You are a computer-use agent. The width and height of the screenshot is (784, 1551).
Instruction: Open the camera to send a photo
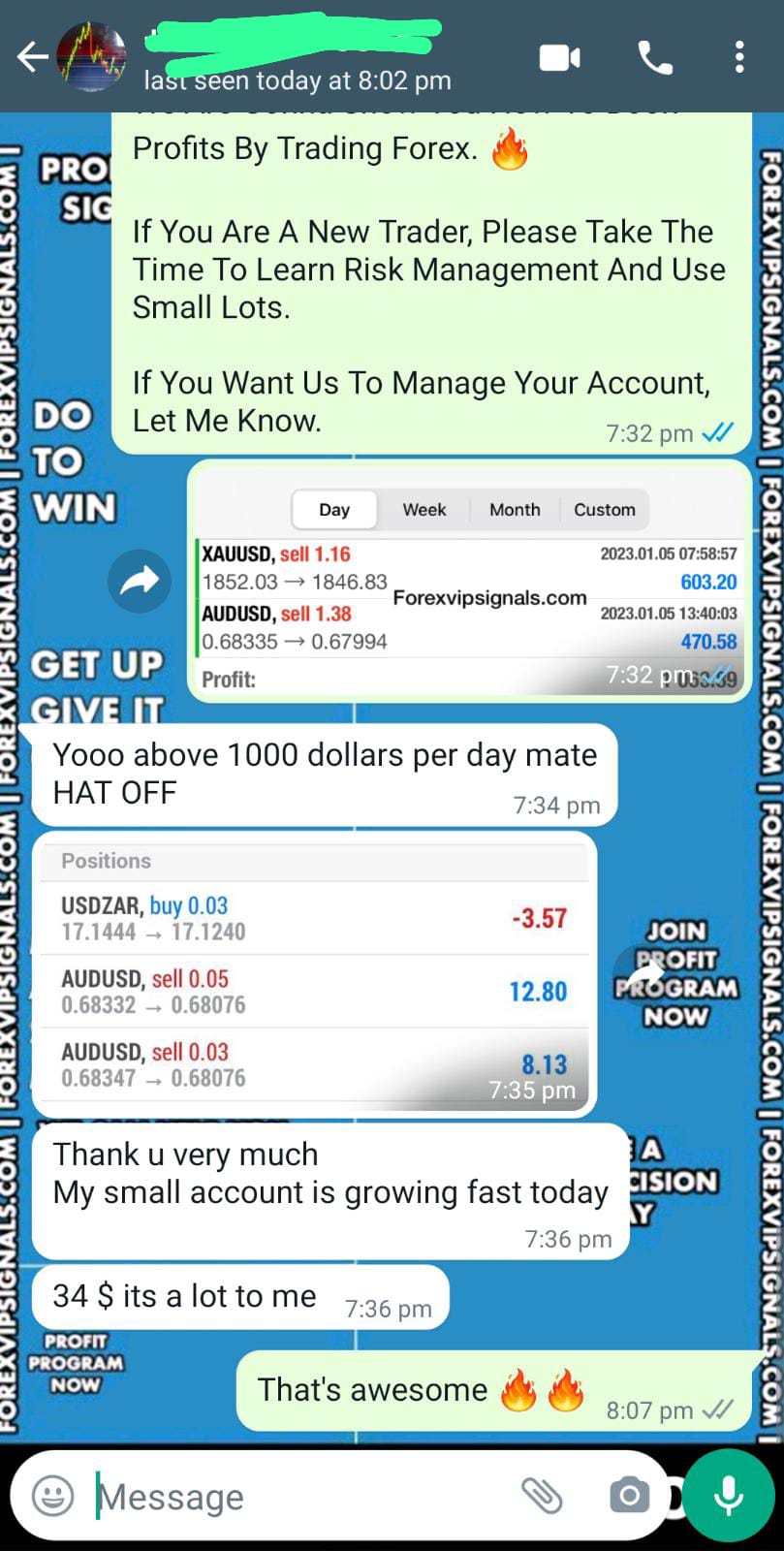point(629,1496)
